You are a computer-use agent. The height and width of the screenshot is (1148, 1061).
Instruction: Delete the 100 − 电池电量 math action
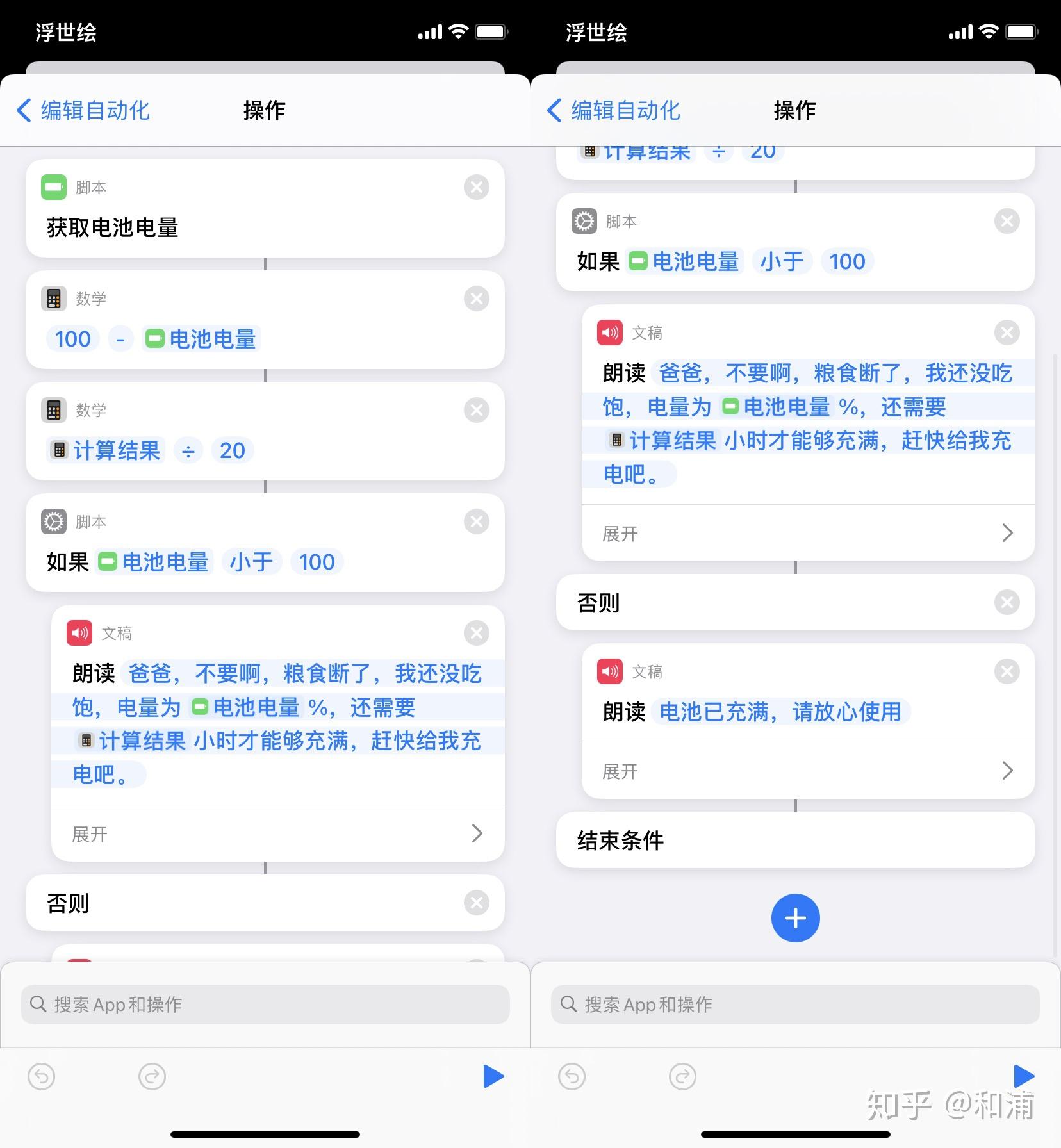tap(476, 299)
